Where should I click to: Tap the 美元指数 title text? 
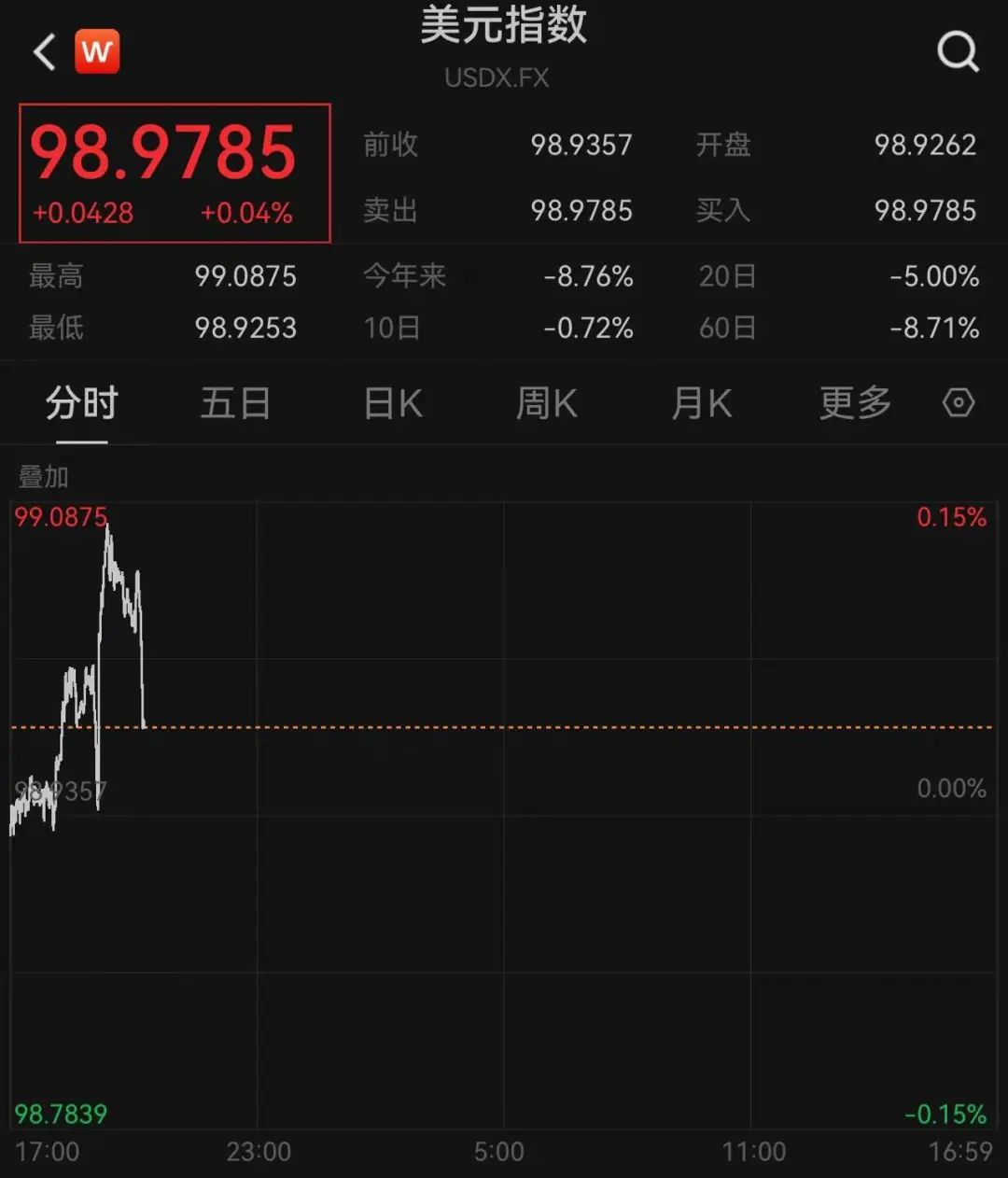[504, 27]
